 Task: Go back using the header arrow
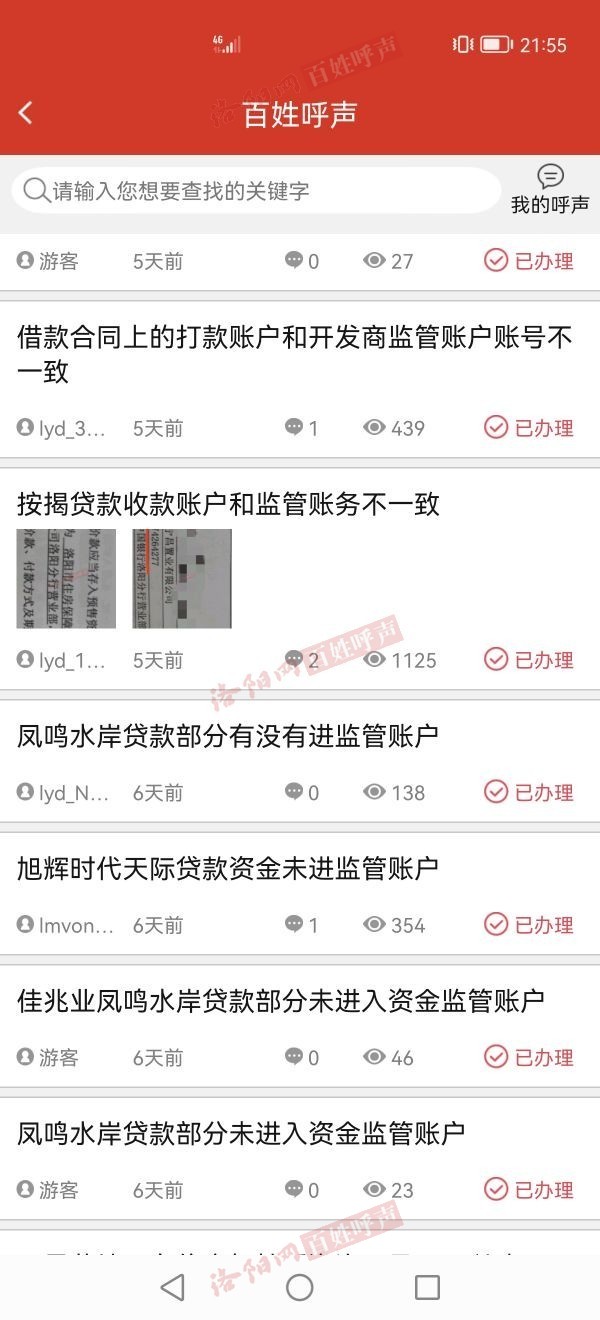click(26, 113)
